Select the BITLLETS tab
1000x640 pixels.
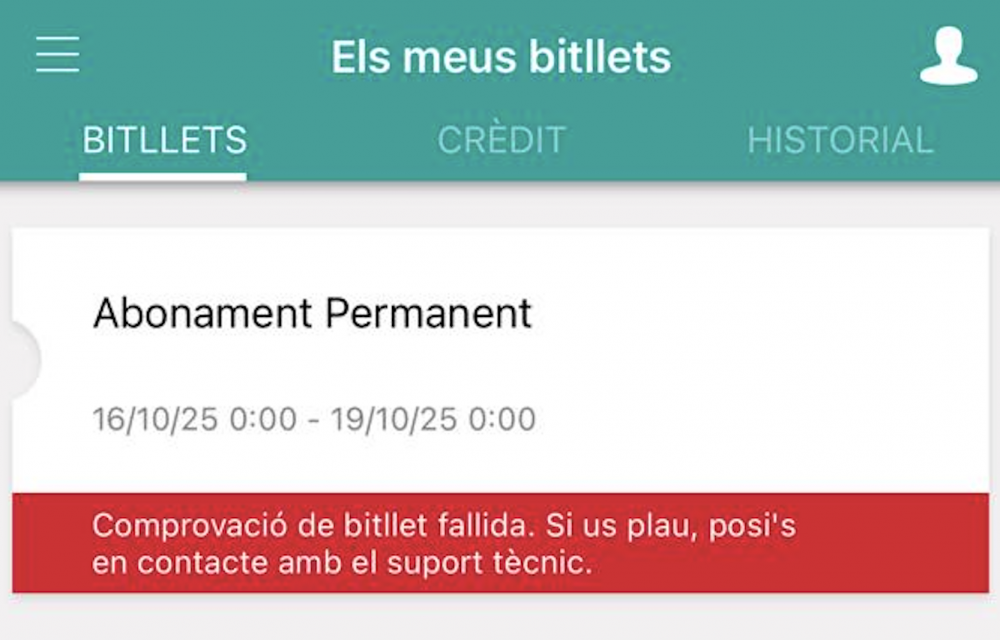click(x=164, y=140)
